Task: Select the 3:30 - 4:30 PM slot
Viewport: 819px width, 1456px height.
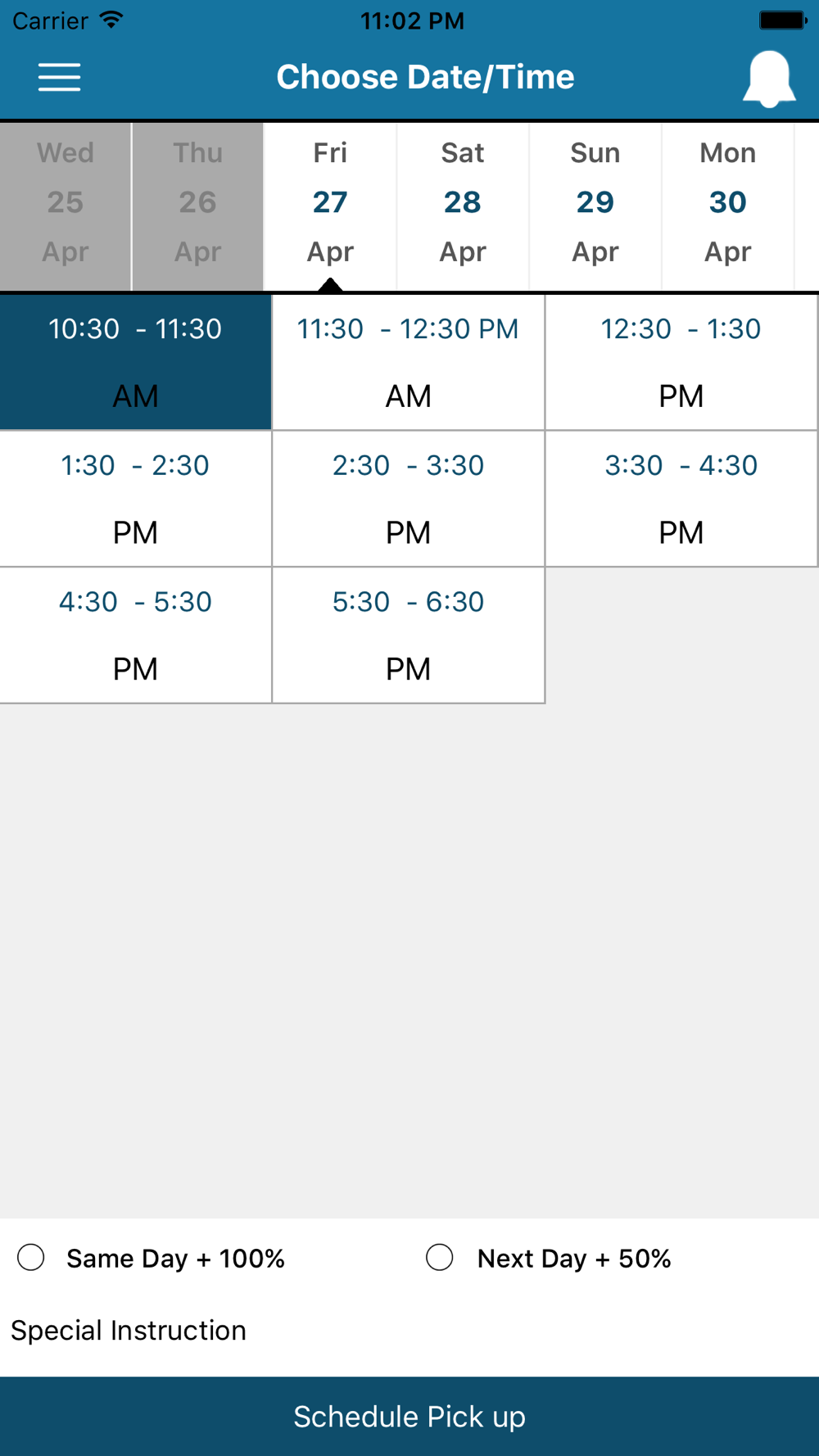Action: tap(681, 499)
